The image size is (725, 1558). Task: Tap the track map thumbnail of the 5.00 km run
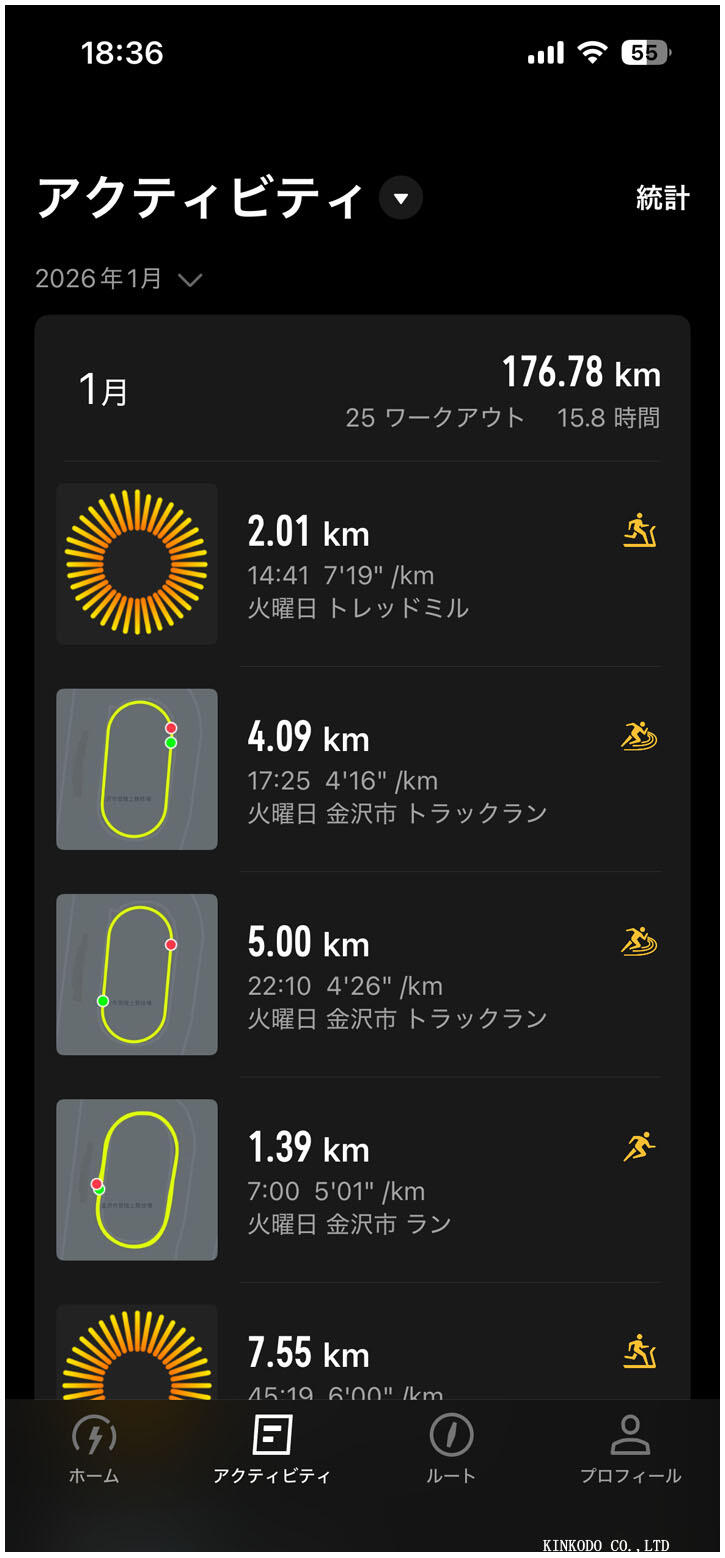click(136, 973)
